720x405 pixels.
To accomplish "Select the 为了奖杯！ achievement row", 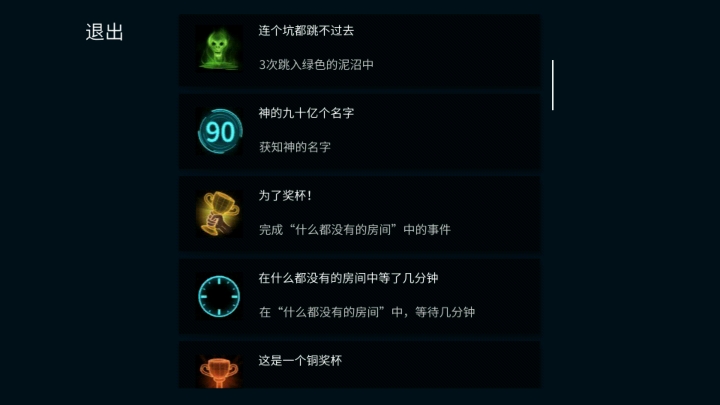I will tap(359, 213).
